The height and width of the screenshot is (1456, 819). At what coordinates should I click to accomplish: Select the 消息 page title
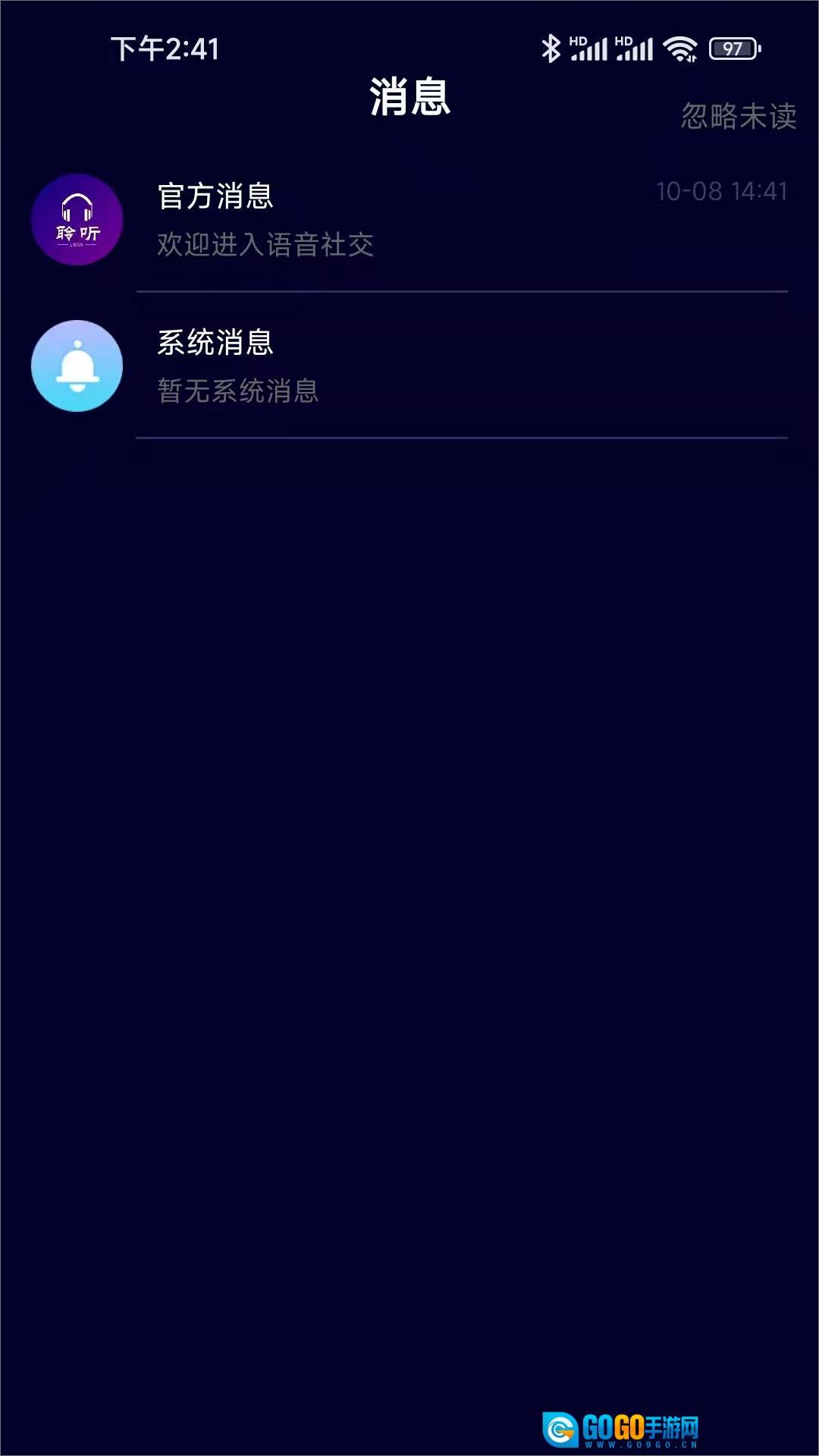[x=409, y=97]
